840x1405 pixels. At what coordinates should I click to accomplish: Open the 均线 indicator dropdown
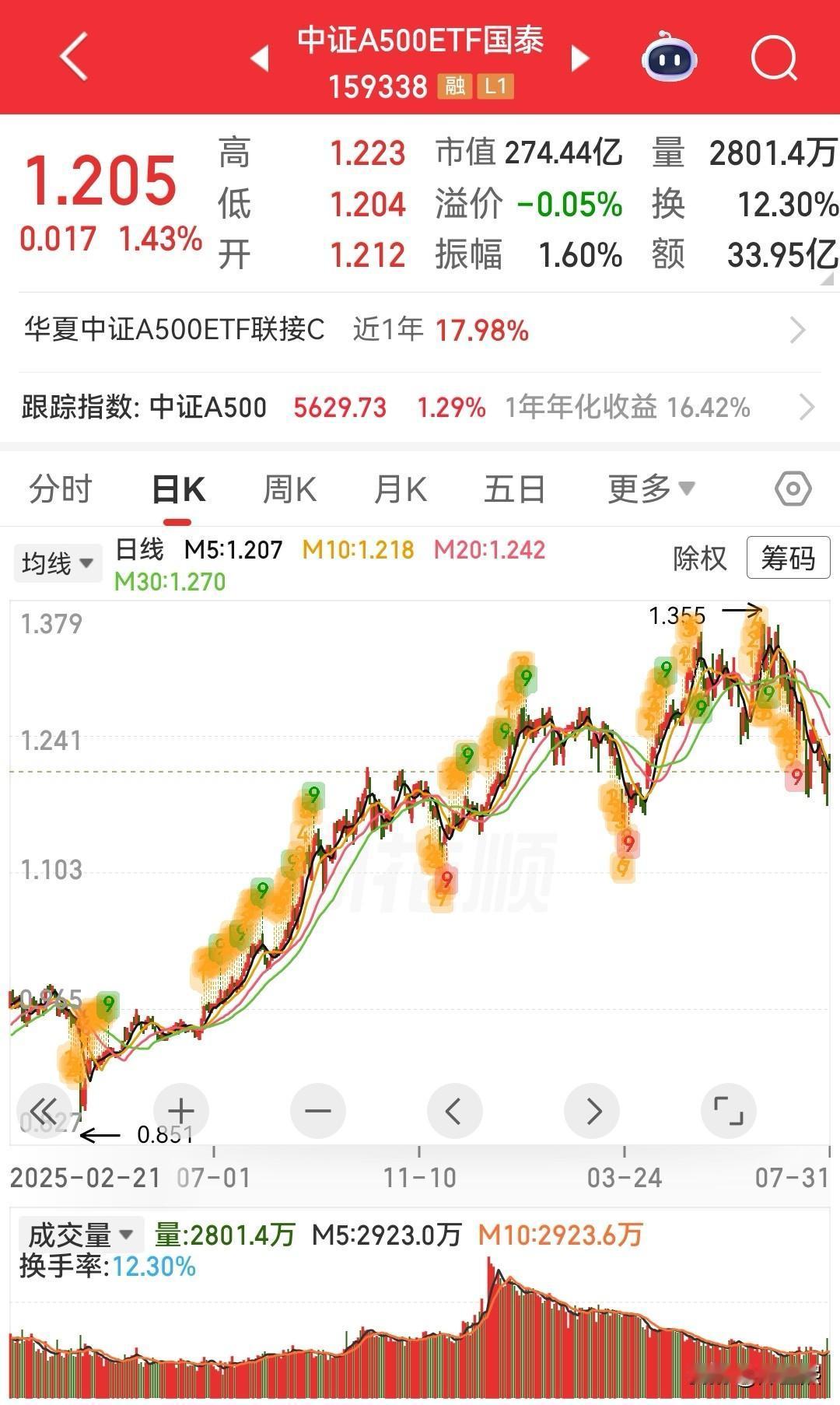point(58,562)
